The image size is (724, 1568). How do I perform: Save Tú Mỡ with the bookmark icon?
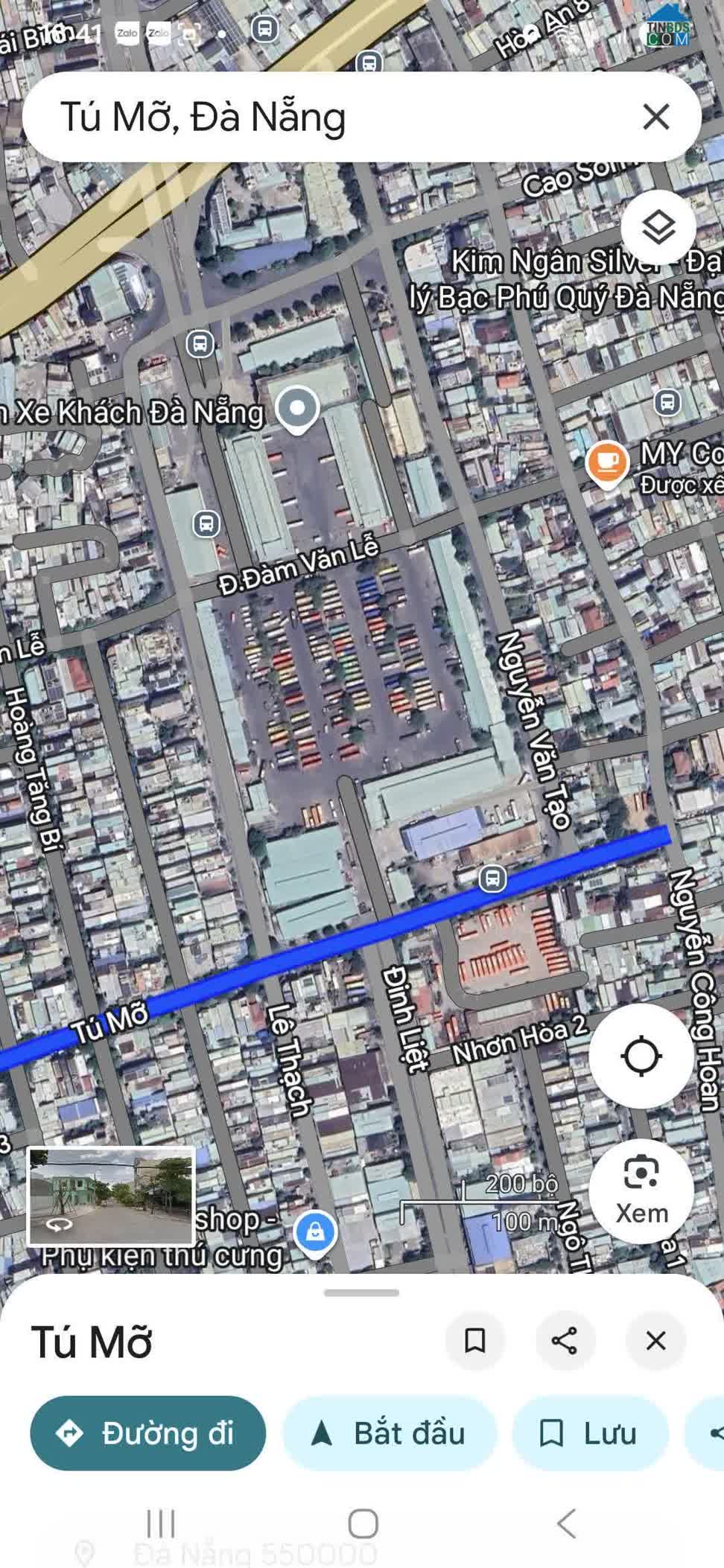pyautogui.click(x=475, y=1341)
